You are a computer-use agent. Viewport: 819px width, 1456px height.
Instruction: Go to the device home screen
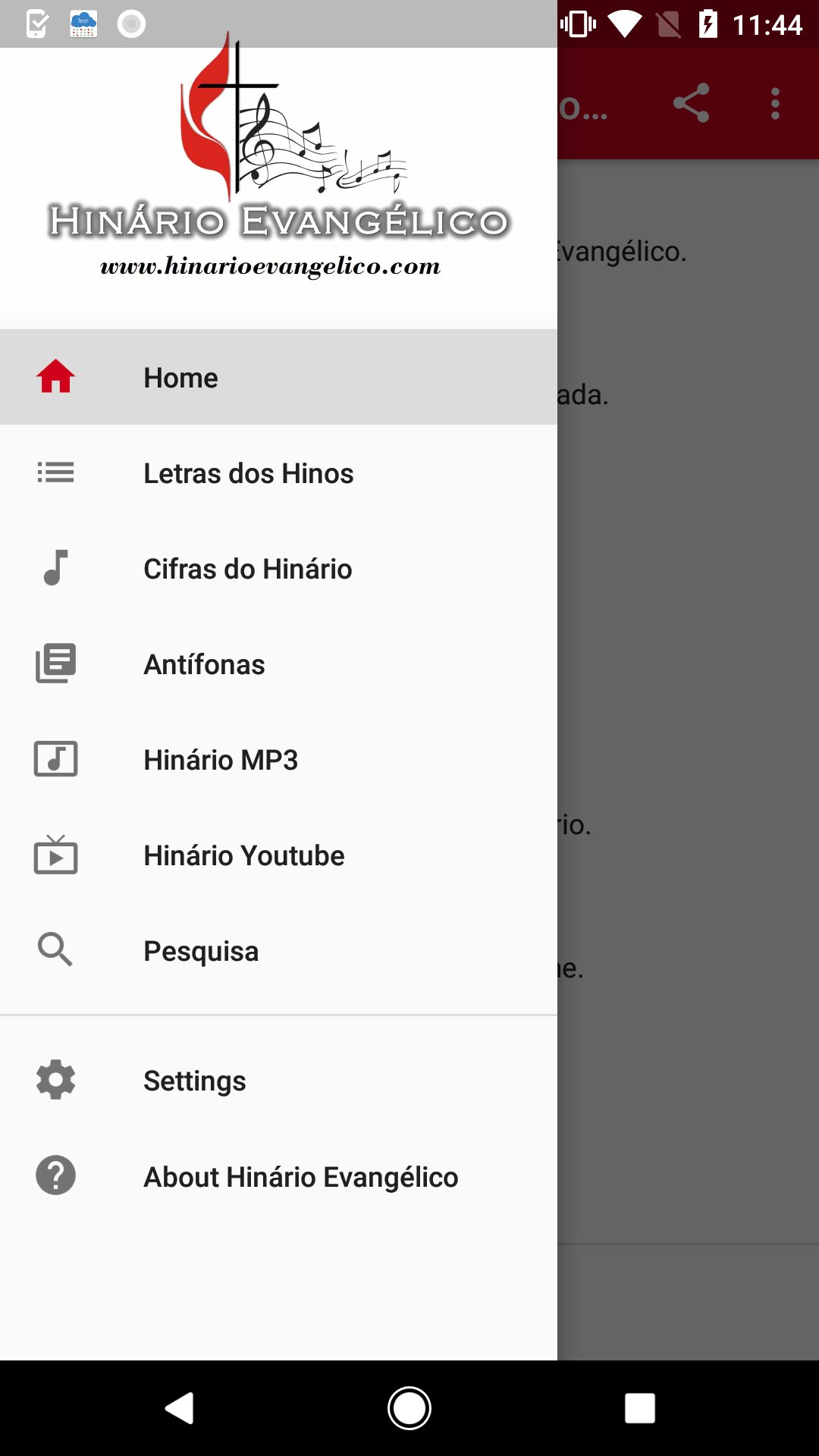tap(409, 1408)
